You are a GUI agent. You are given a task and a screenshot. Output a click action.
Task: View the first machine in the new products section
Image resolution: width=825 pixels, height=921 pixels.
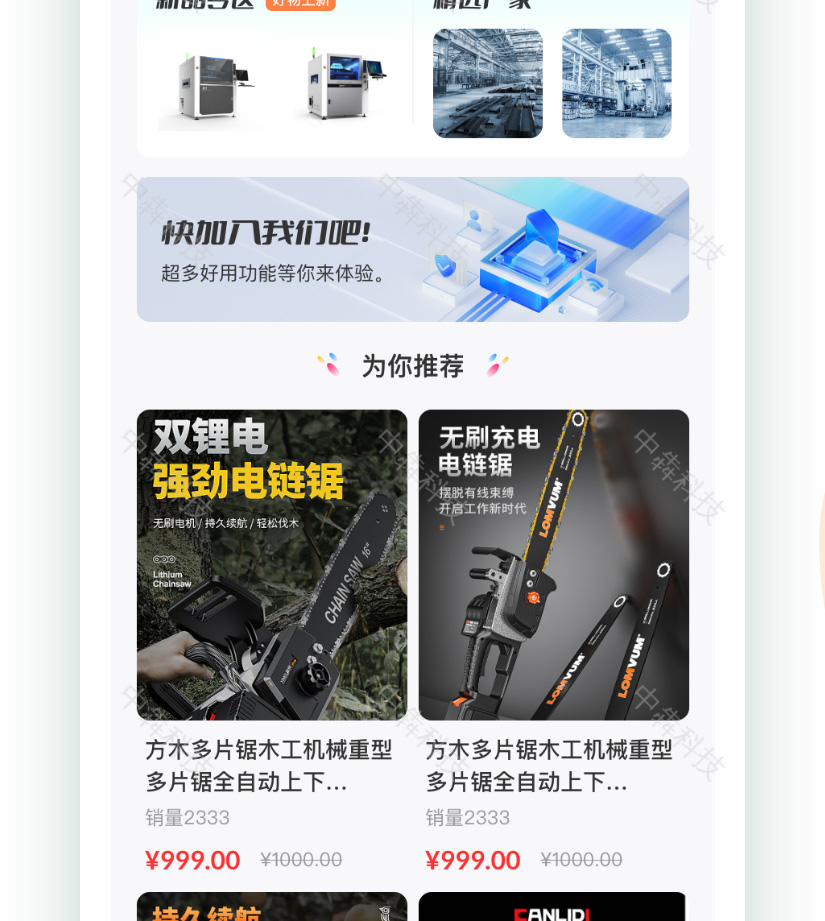point(208,87)
